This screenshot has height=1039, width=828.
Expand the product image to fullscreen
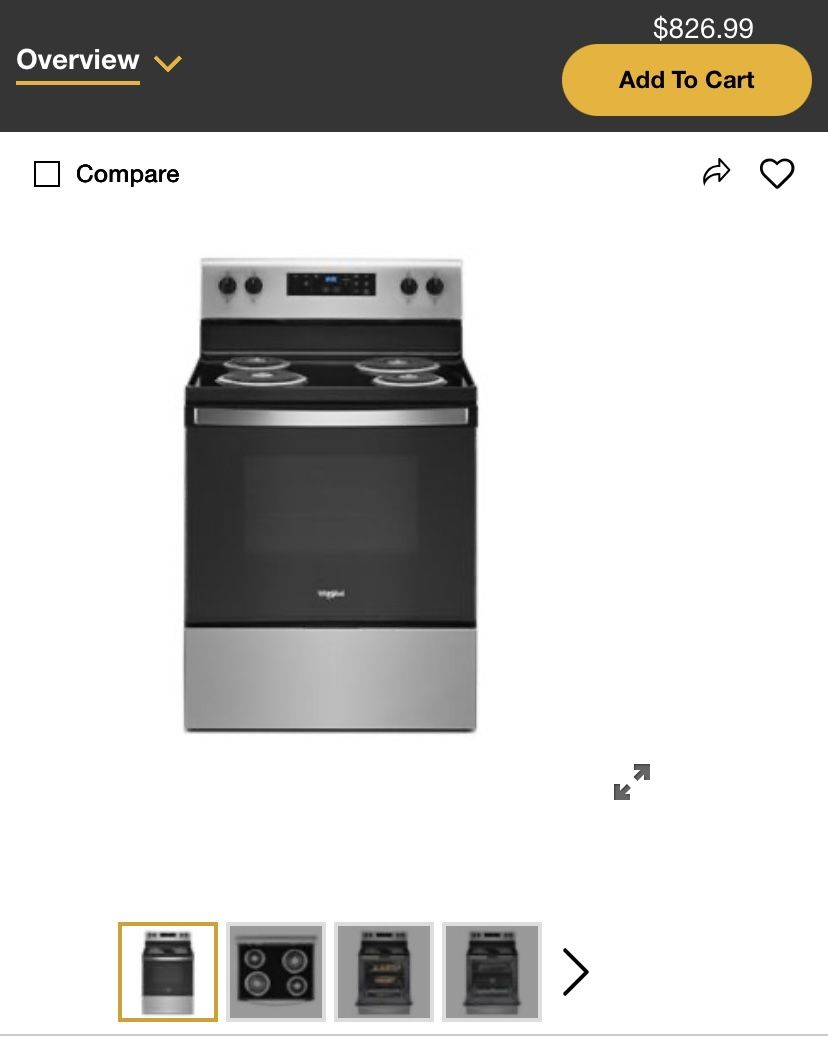pos(631,781)
